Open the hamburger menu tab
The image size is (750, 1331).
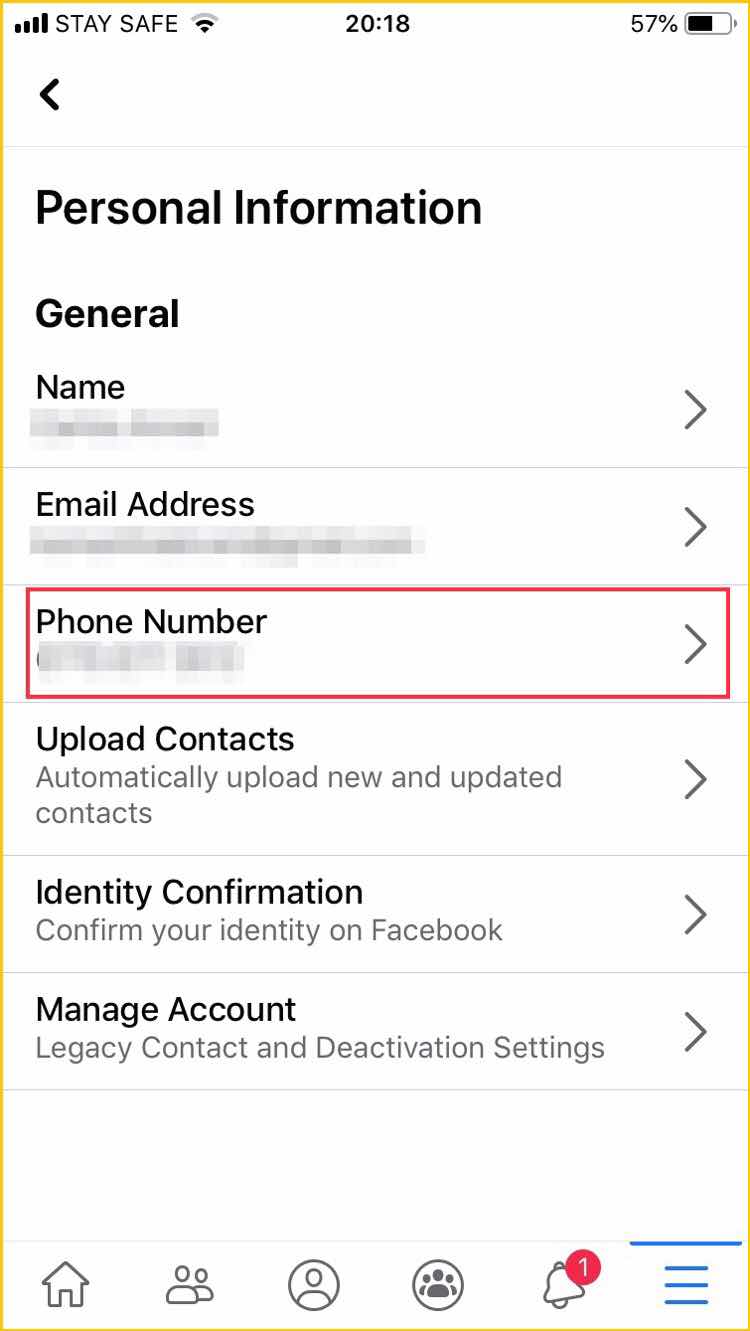686,1284
